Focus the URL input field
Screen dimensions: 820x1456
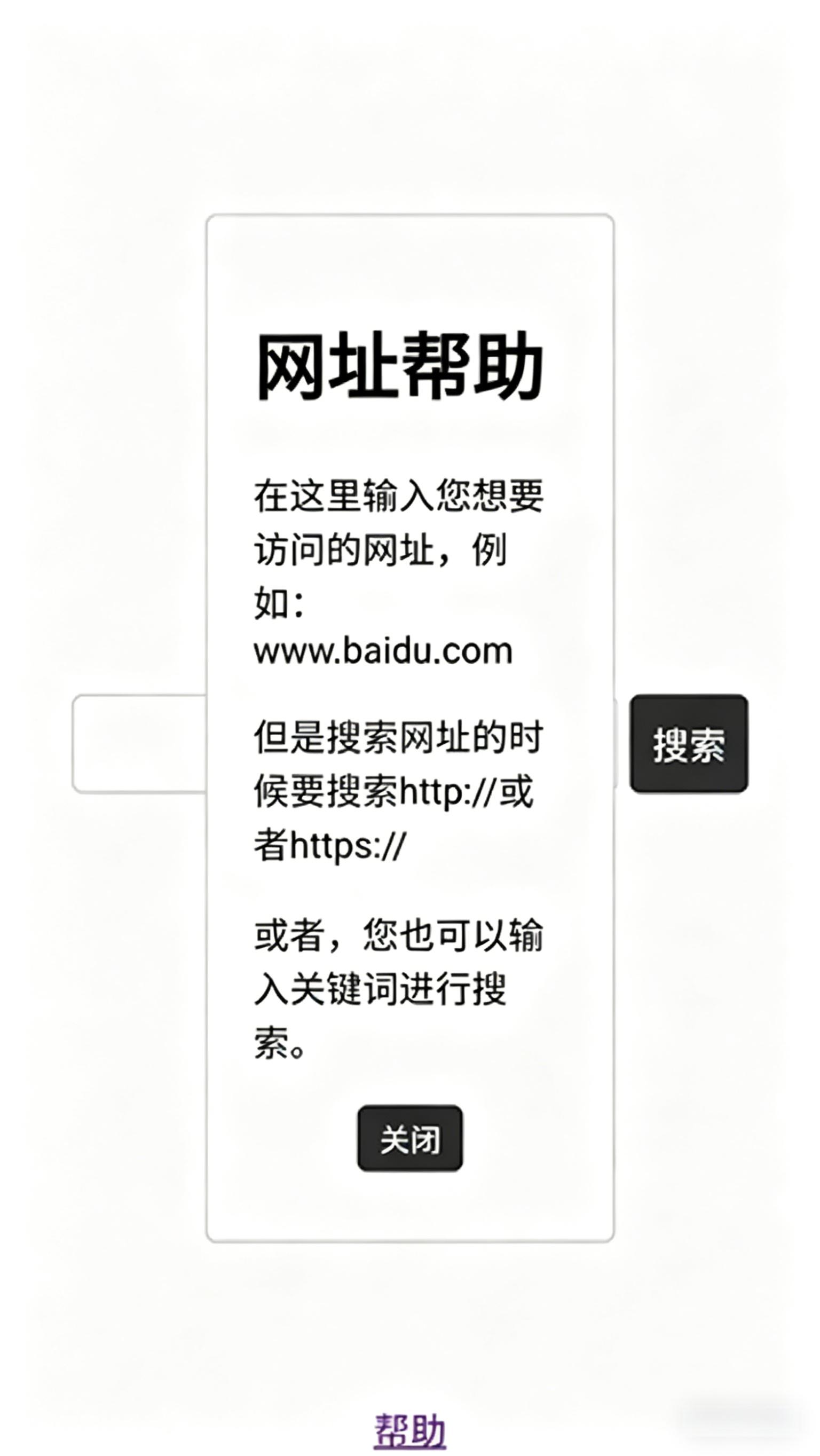pyautogui.click(x=139, y=744)
